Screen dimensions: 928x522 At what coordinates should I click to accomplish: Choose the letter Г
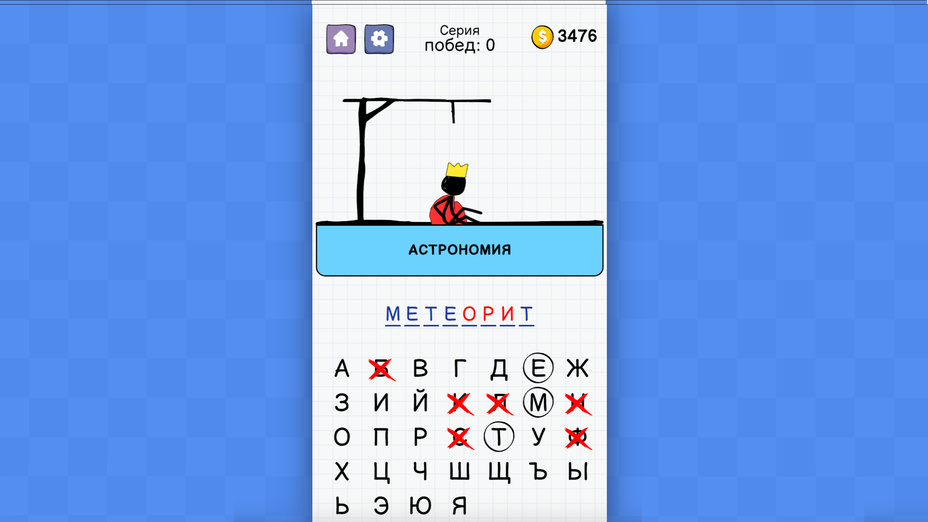(x=460, y=369)
